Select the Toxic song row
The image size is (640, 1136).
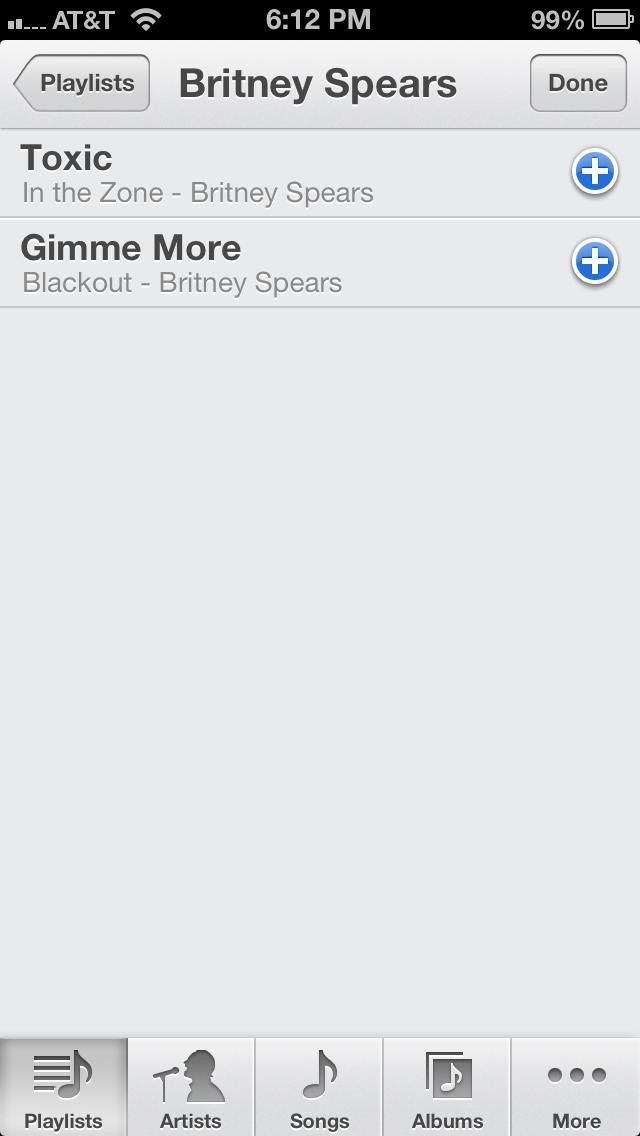320,173
